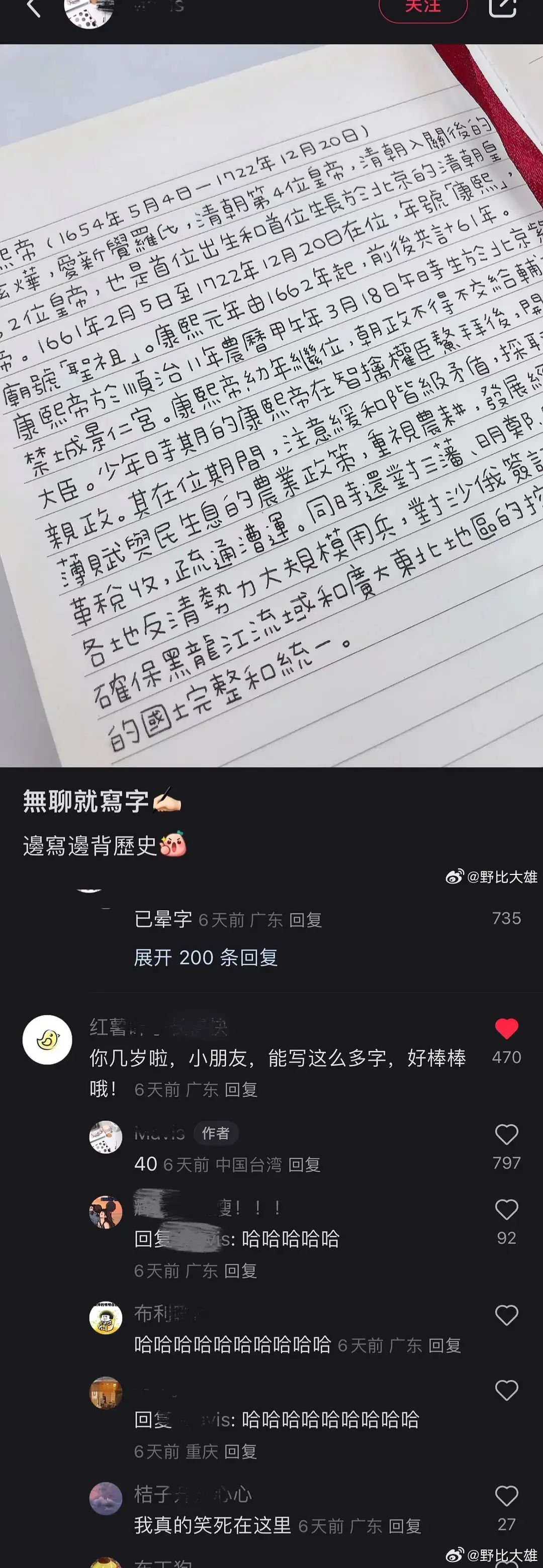Reply to the 已晕字 comment

pos(305,920)
